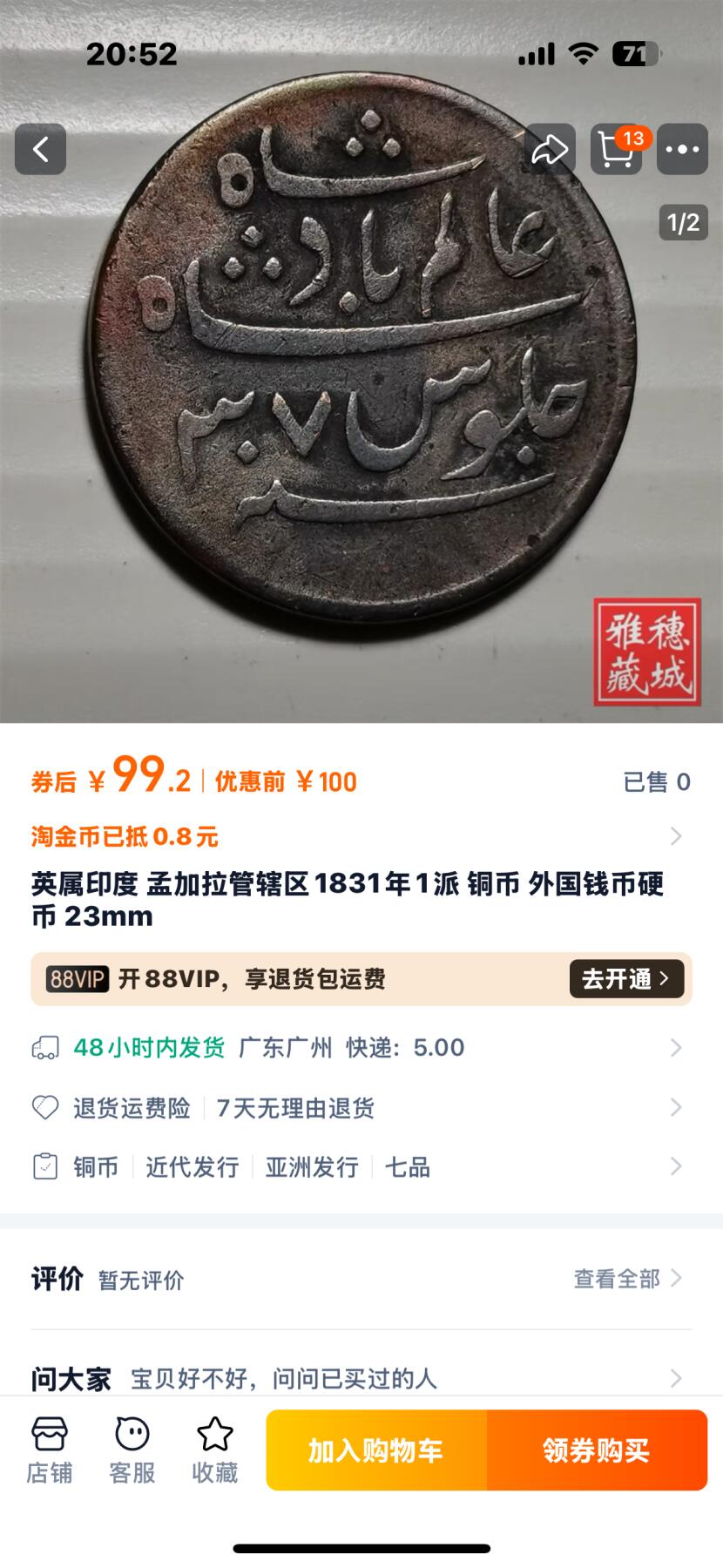The width and height of the screenshot is (723, 1568).
Task: Share this coin listing
Action: coord(550,150)
